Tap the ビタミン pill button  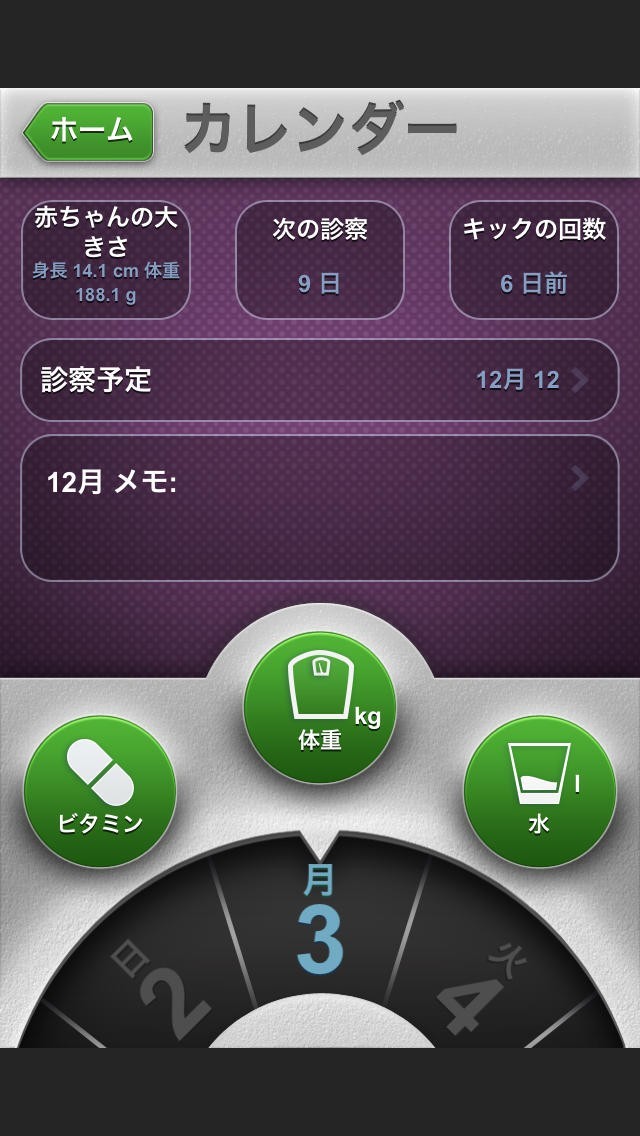pyautogui.click(x=100, y=791)
